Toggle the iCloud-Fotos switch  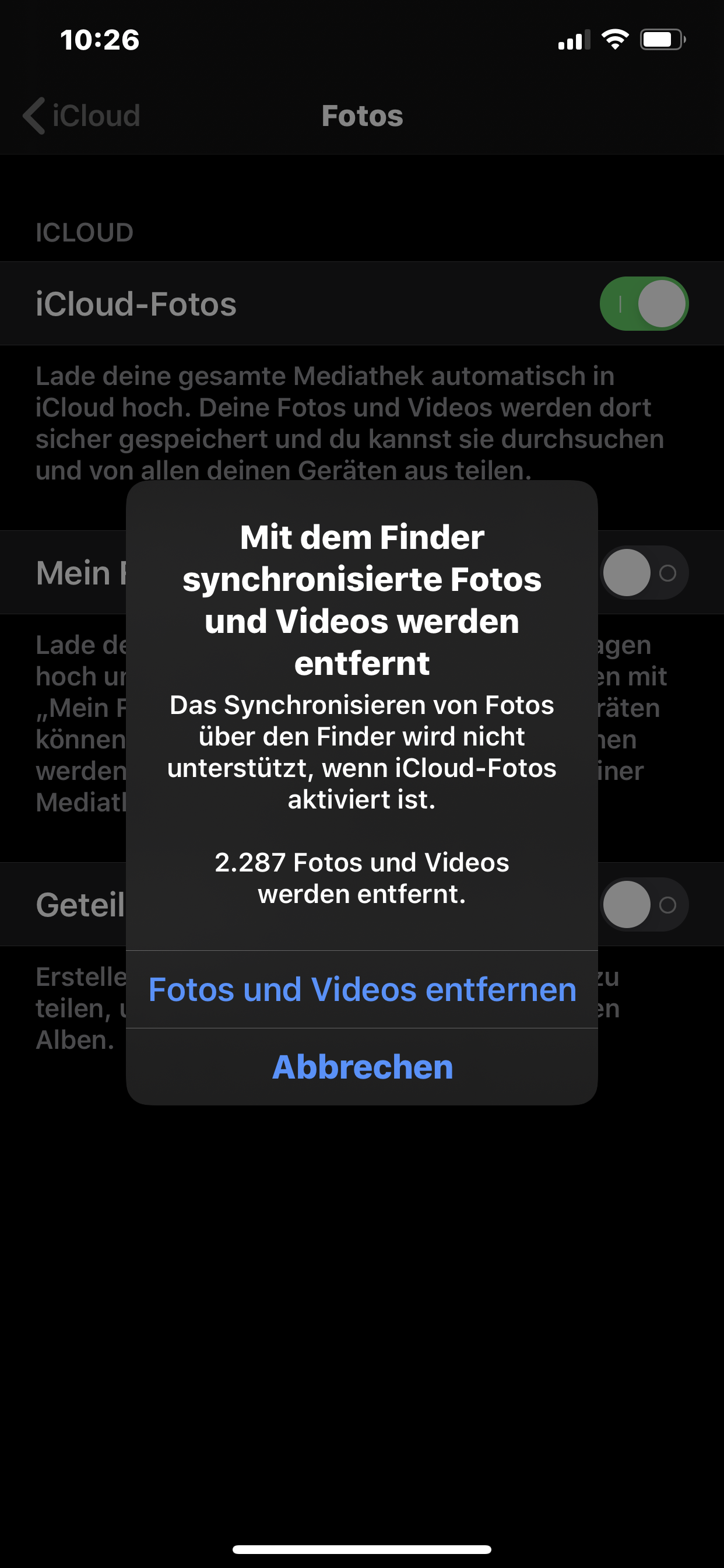(x=644, y=304)
